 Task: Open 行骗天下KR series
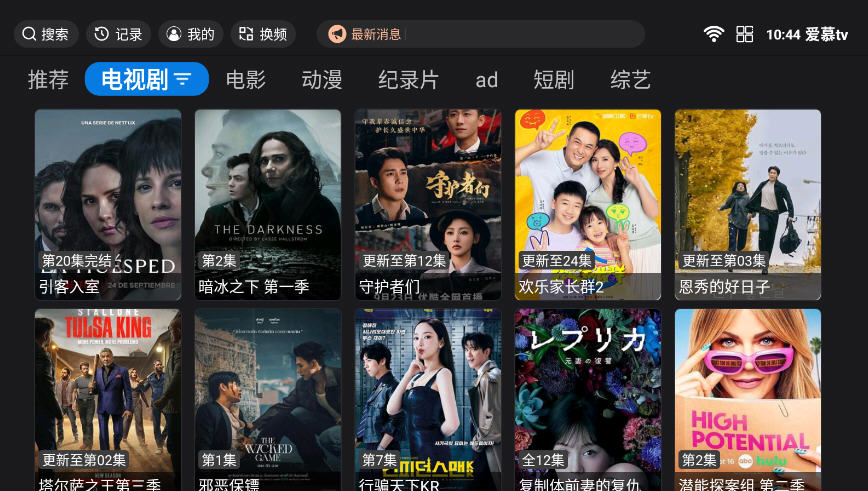tap(428, 400)
